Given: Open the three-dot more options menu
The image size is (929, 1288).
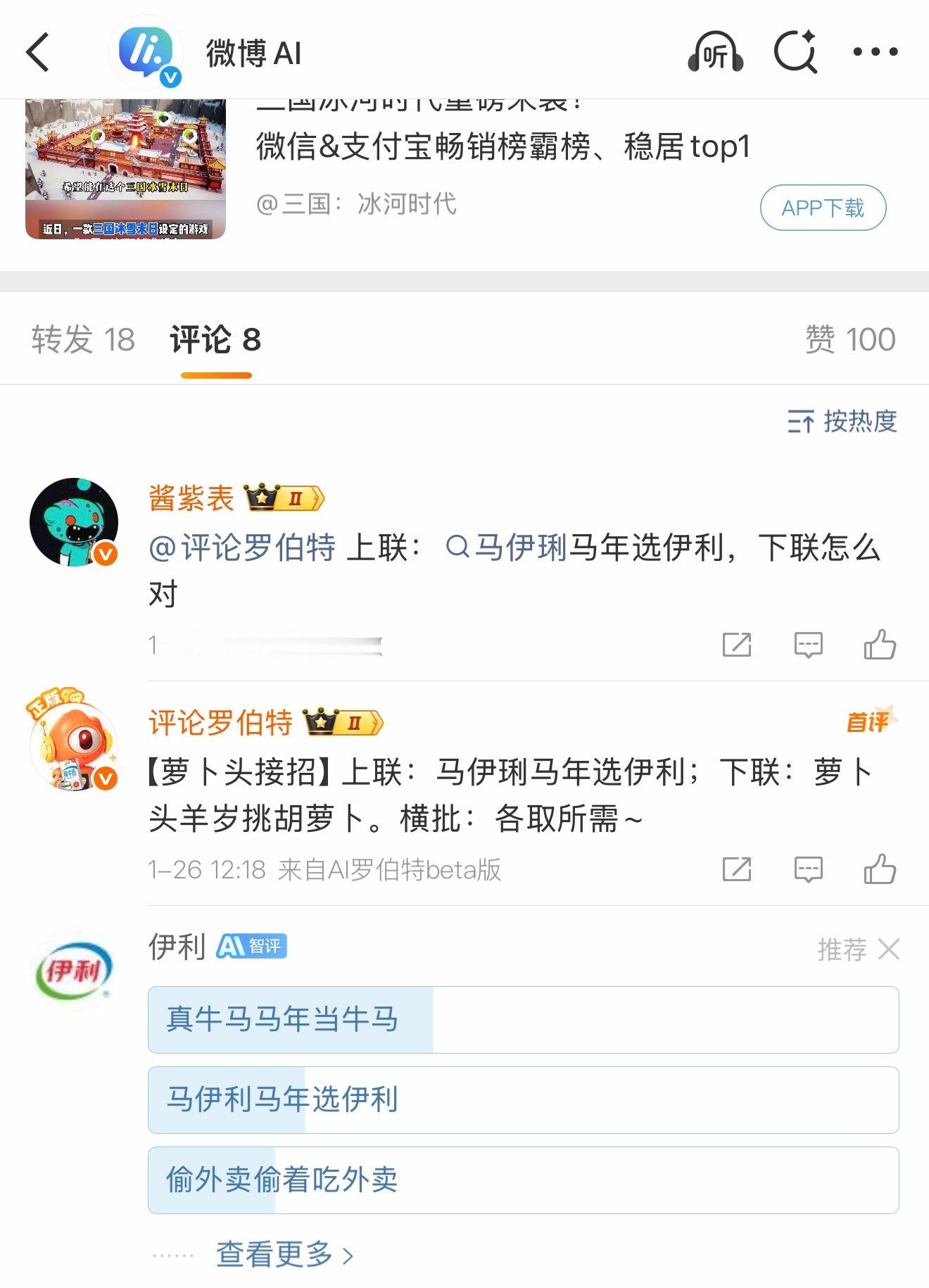Looking at the screenshot, I should pyautogui.click(x=875, y=51).
